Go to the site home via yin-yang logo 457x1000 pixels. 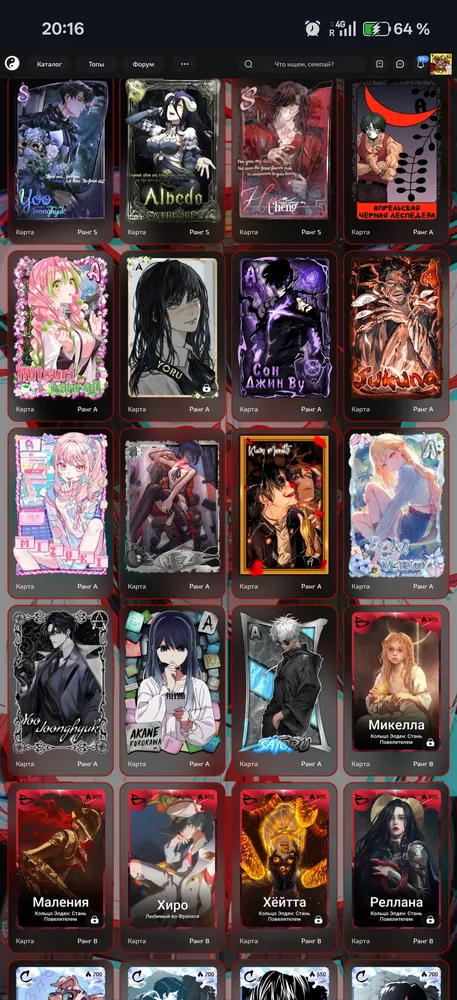click(12, 64)
